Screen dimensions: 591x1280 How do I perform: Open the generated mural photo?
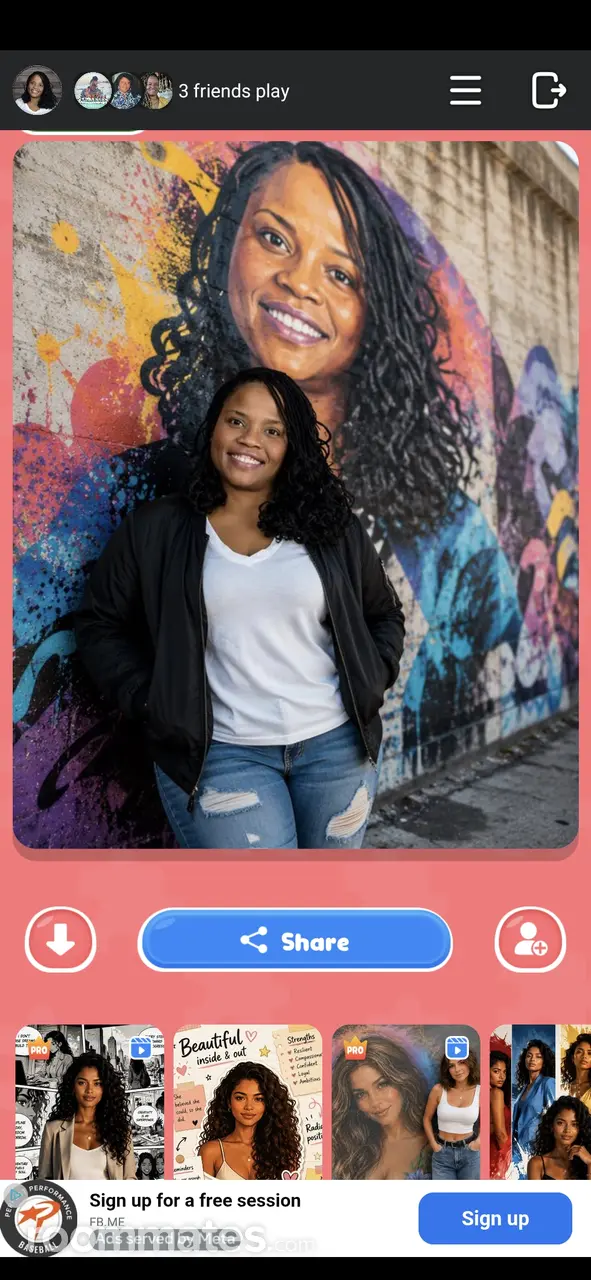click(295, 494)
